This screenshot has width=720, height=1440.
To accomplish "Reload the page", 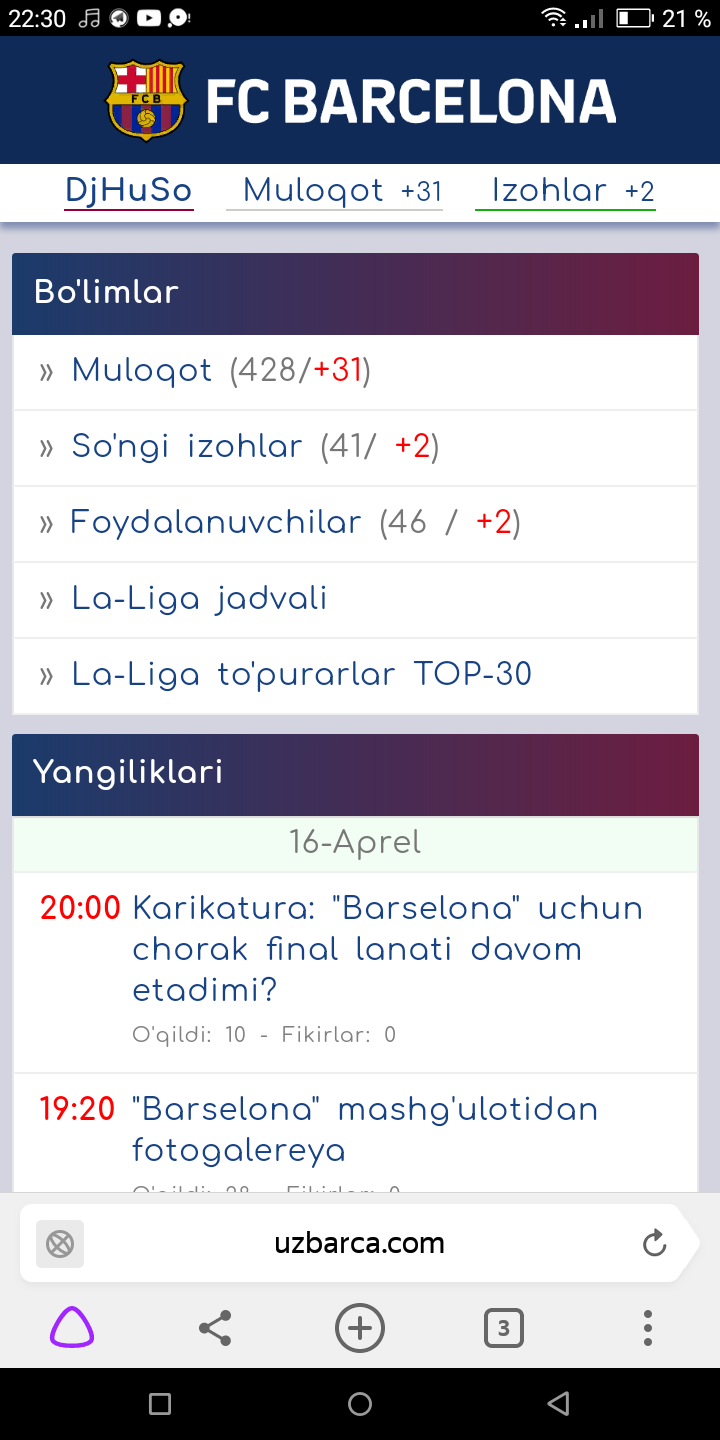I will (654, 1243).
